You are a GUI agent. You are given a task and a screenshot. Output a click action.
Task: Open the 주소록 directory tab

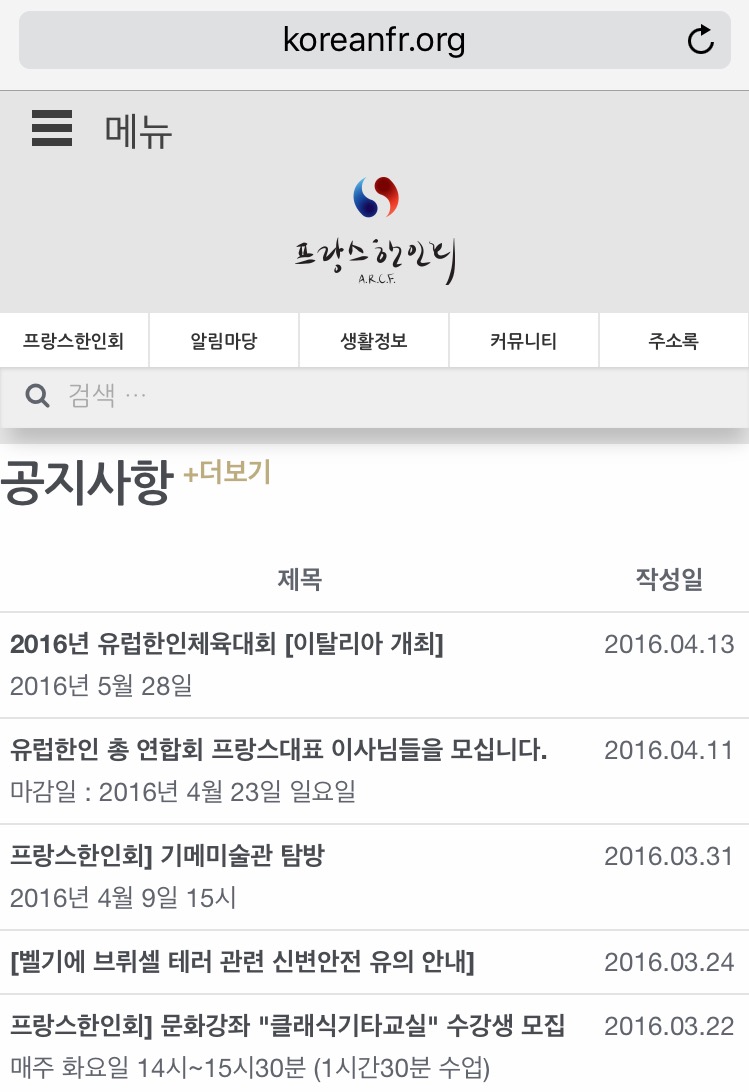tap(673, 341)
